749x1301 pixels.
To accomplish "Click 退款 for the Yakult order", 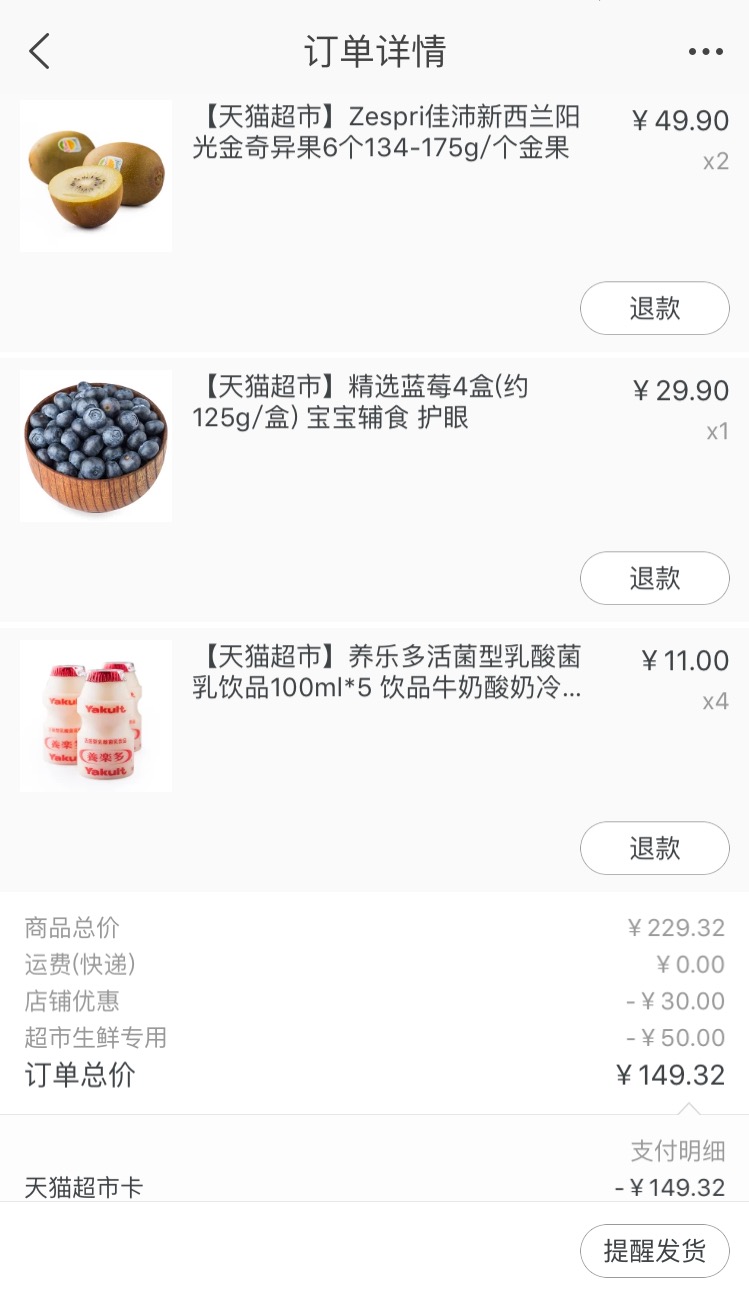I will click(654, 847).
